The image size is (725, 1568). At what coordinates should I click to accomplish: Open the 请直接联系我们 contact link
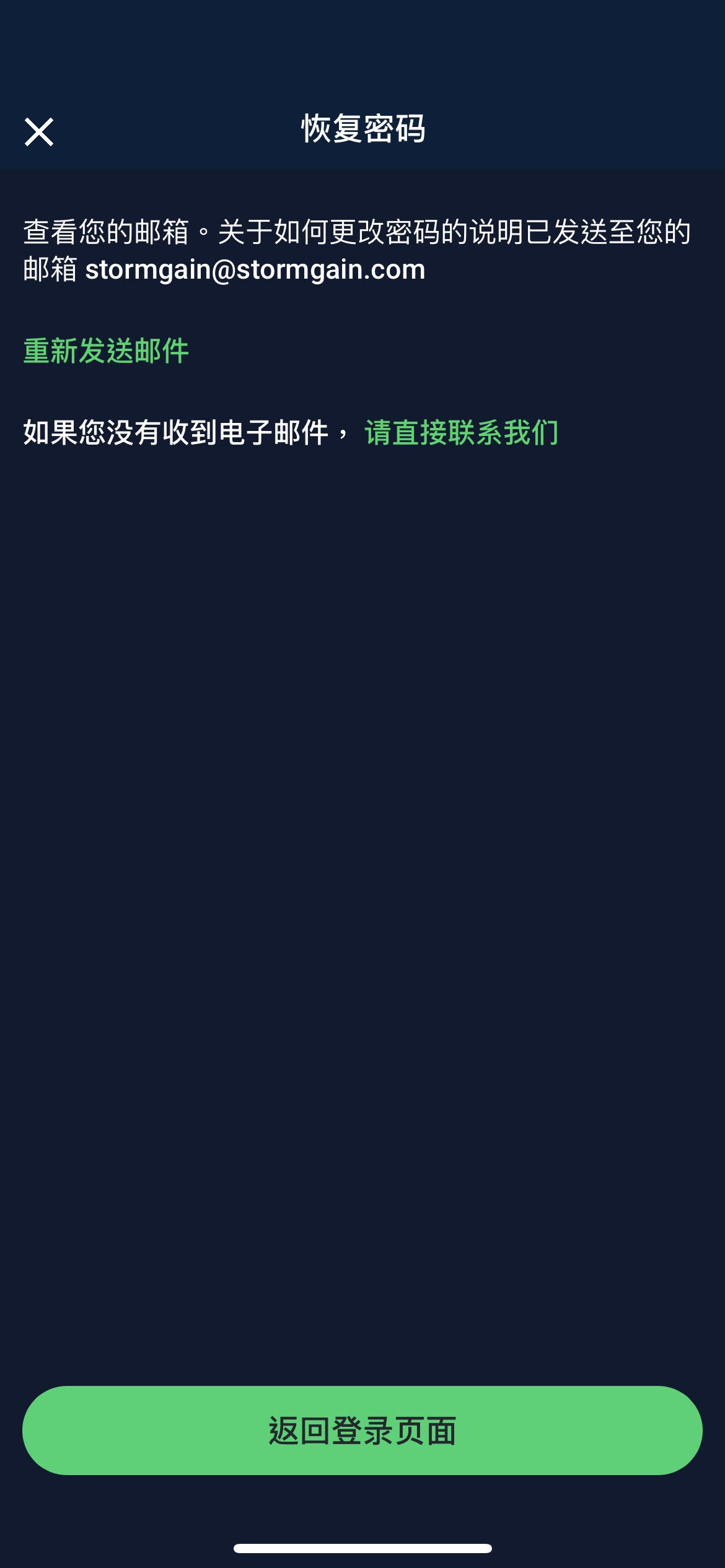coord(462,432)
